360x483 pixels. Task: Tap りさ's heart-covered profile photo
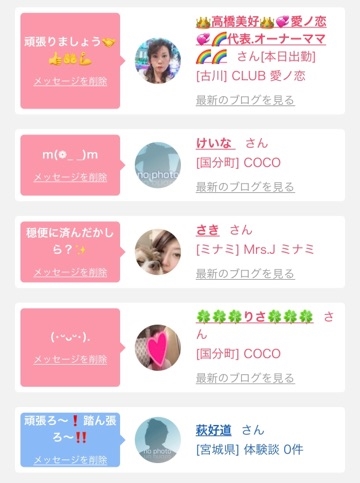(158, 348)
